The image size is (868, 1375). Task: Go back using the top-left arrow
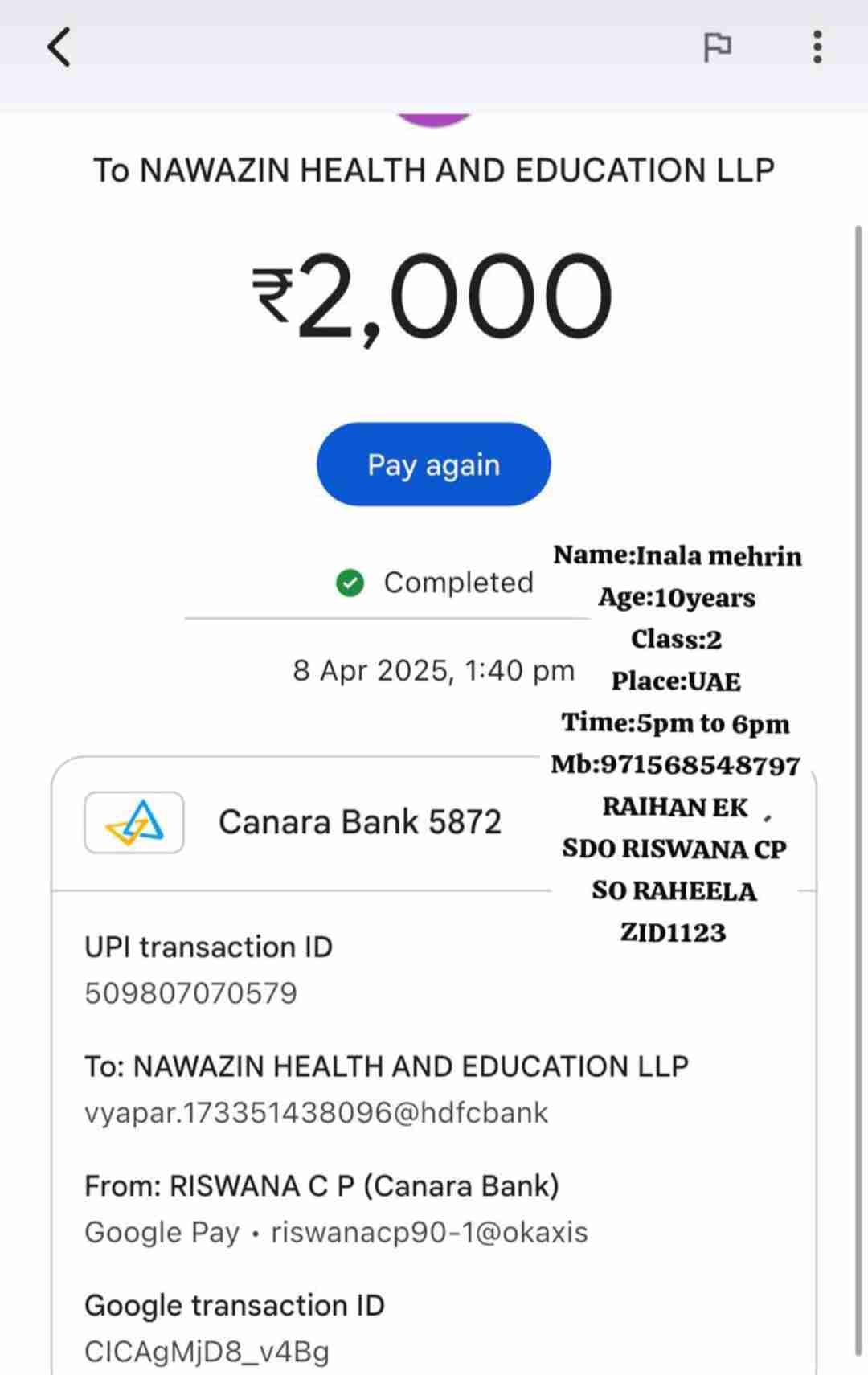point(59,47)
